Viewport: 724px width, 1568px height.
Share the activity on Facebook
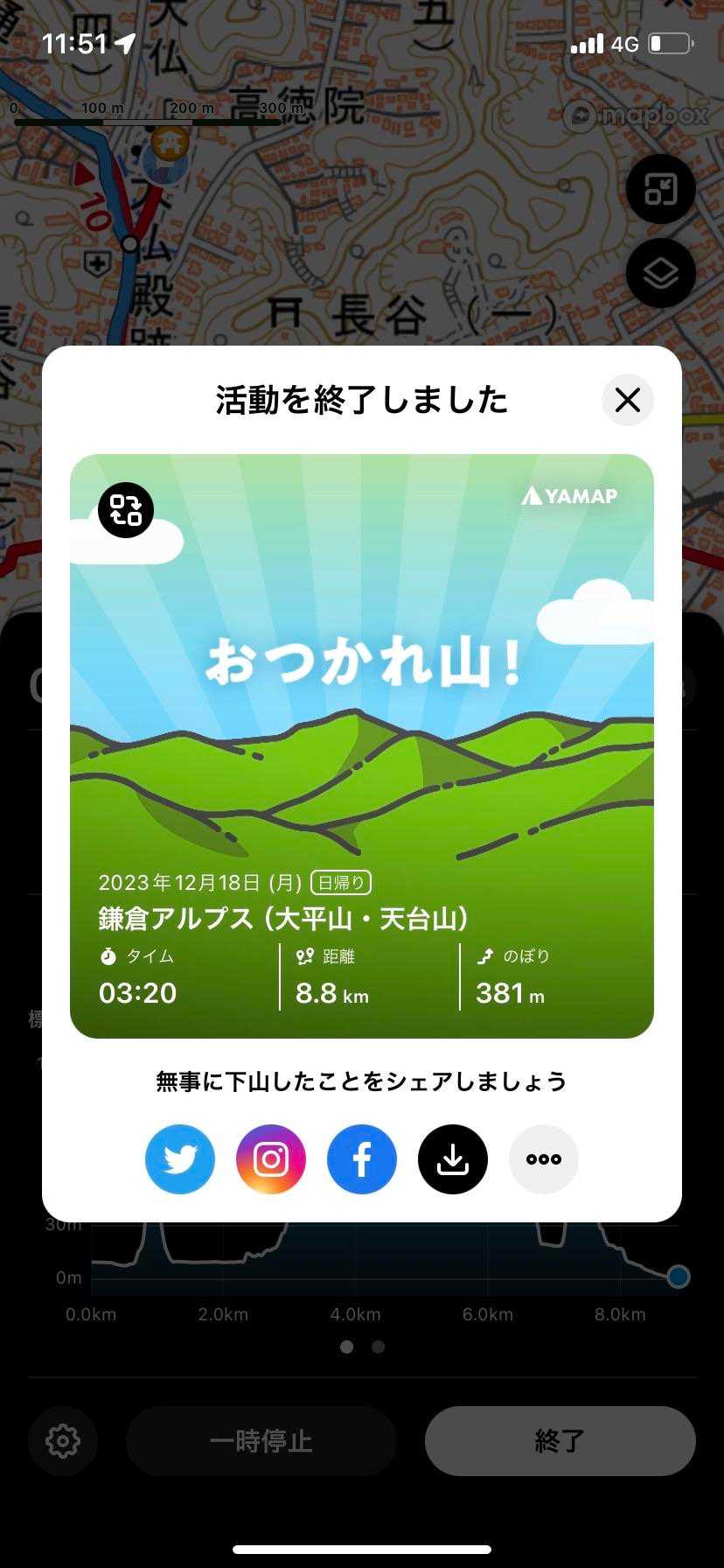362,1159
